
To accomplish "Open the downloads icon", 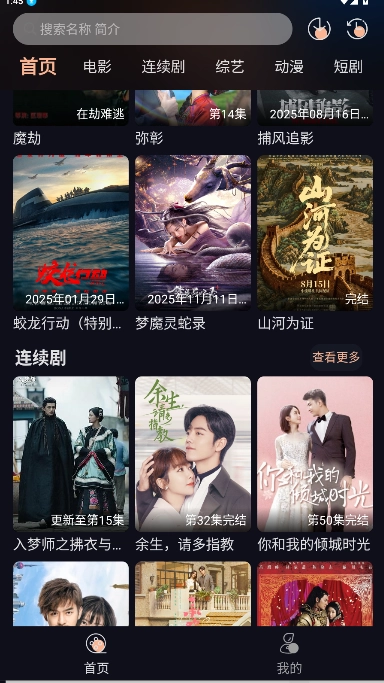I will pyautogui.click(x=319, y=29).
